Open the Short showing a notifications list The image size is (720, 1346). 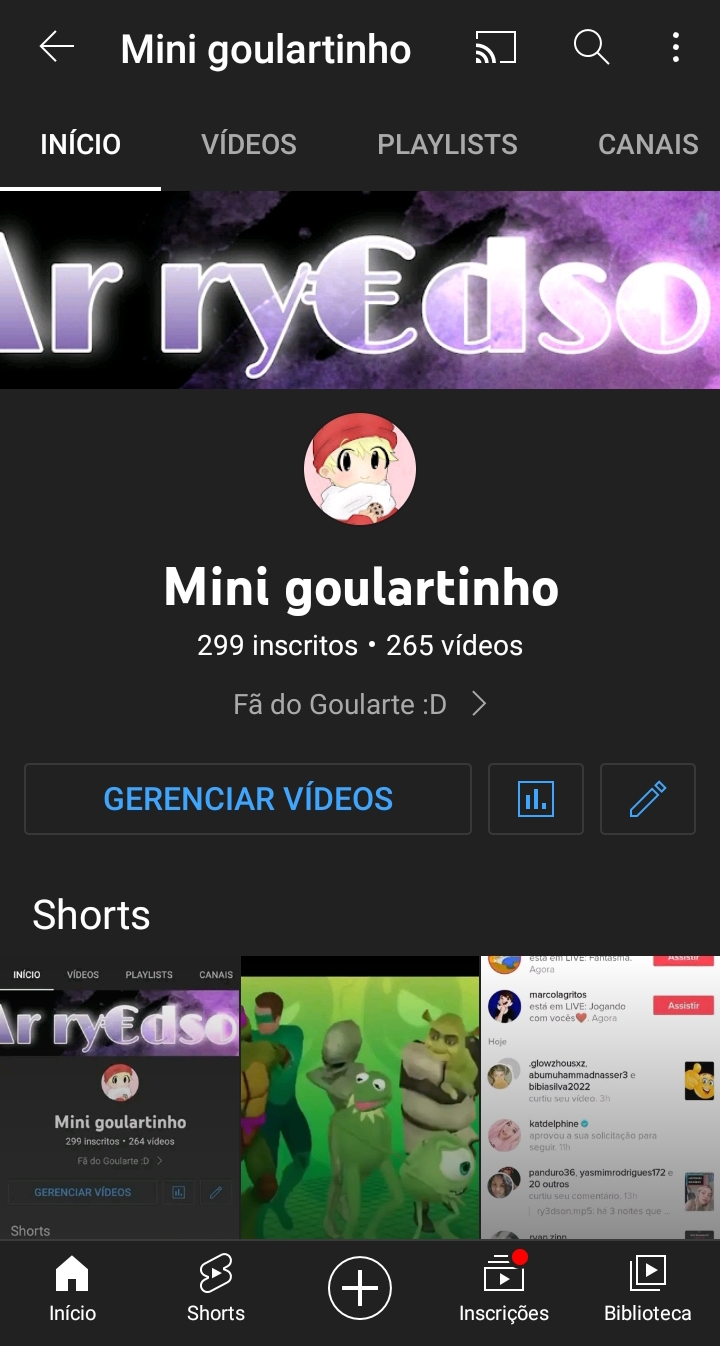(x=600, y=1097)
